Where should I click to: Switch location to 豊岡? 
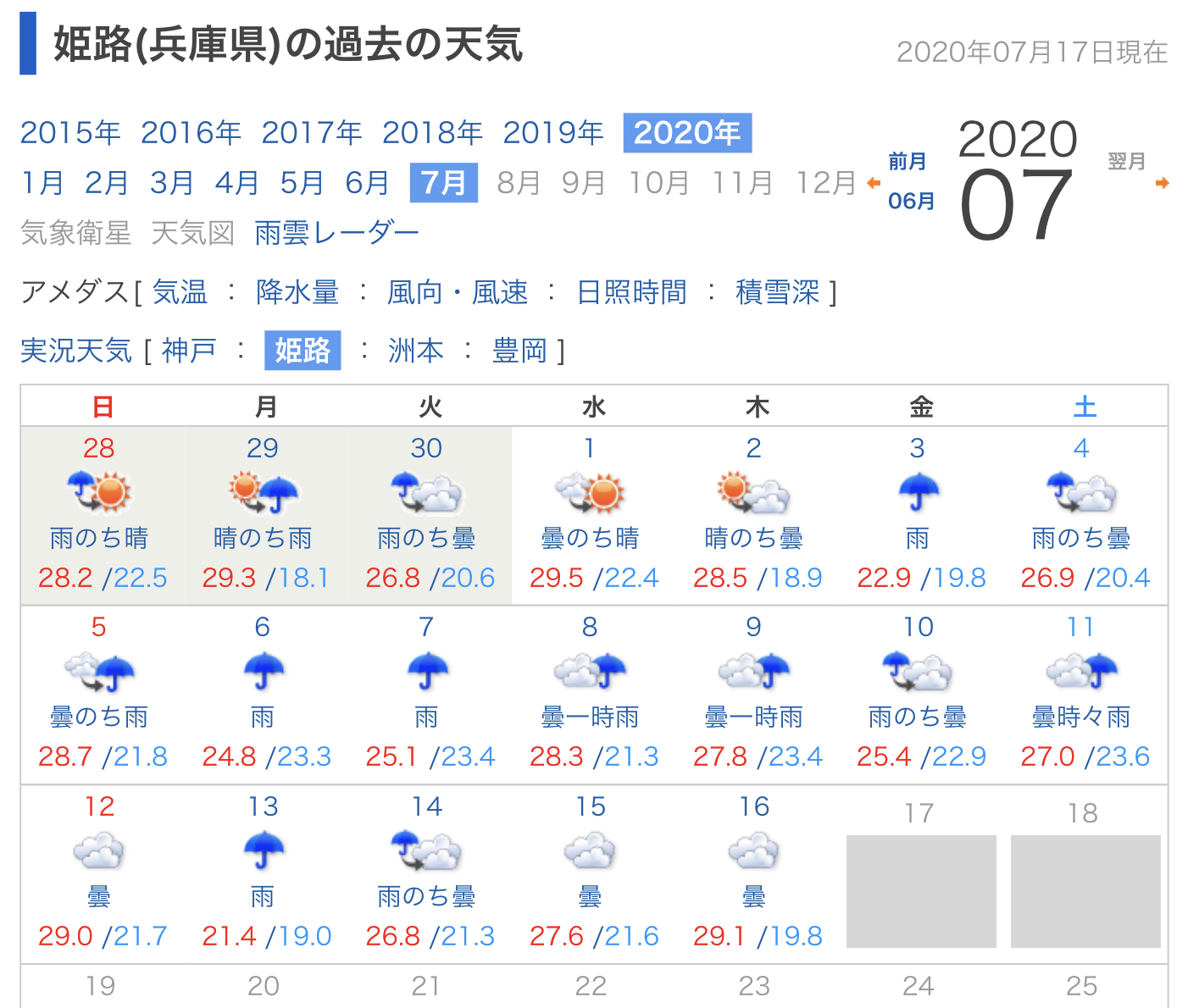tap(519, 351)
